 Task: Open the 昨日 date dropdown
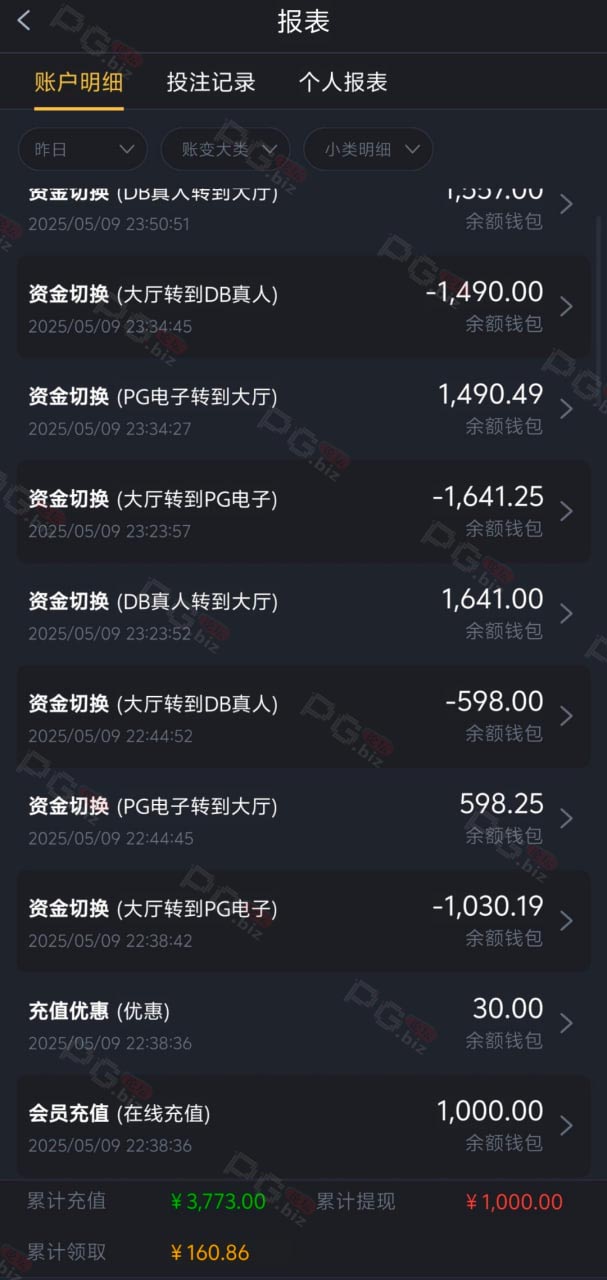click(x=83, y=149)
